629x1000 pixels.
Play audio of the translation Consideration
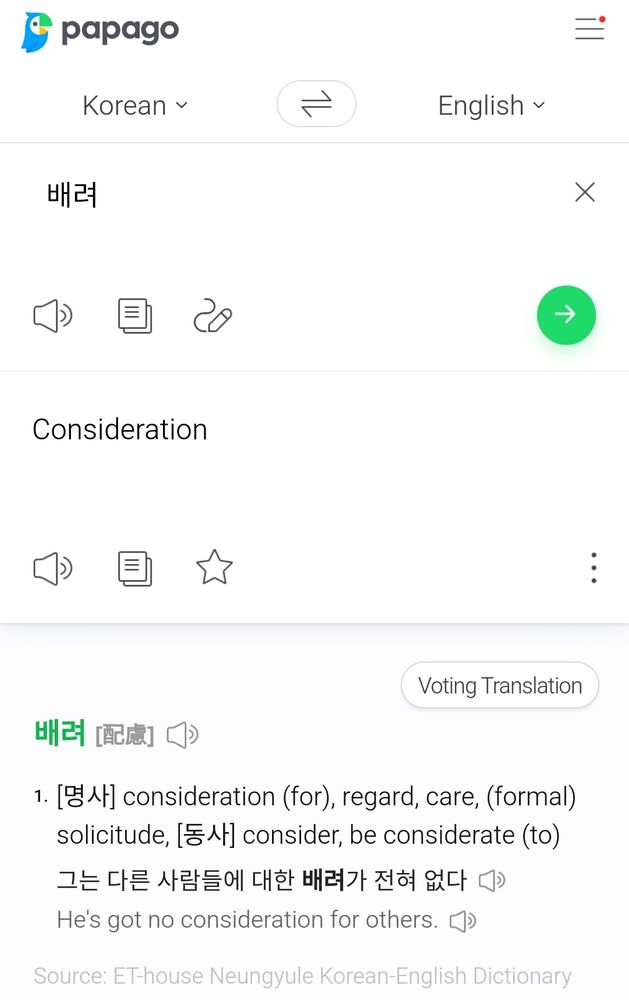53,569
